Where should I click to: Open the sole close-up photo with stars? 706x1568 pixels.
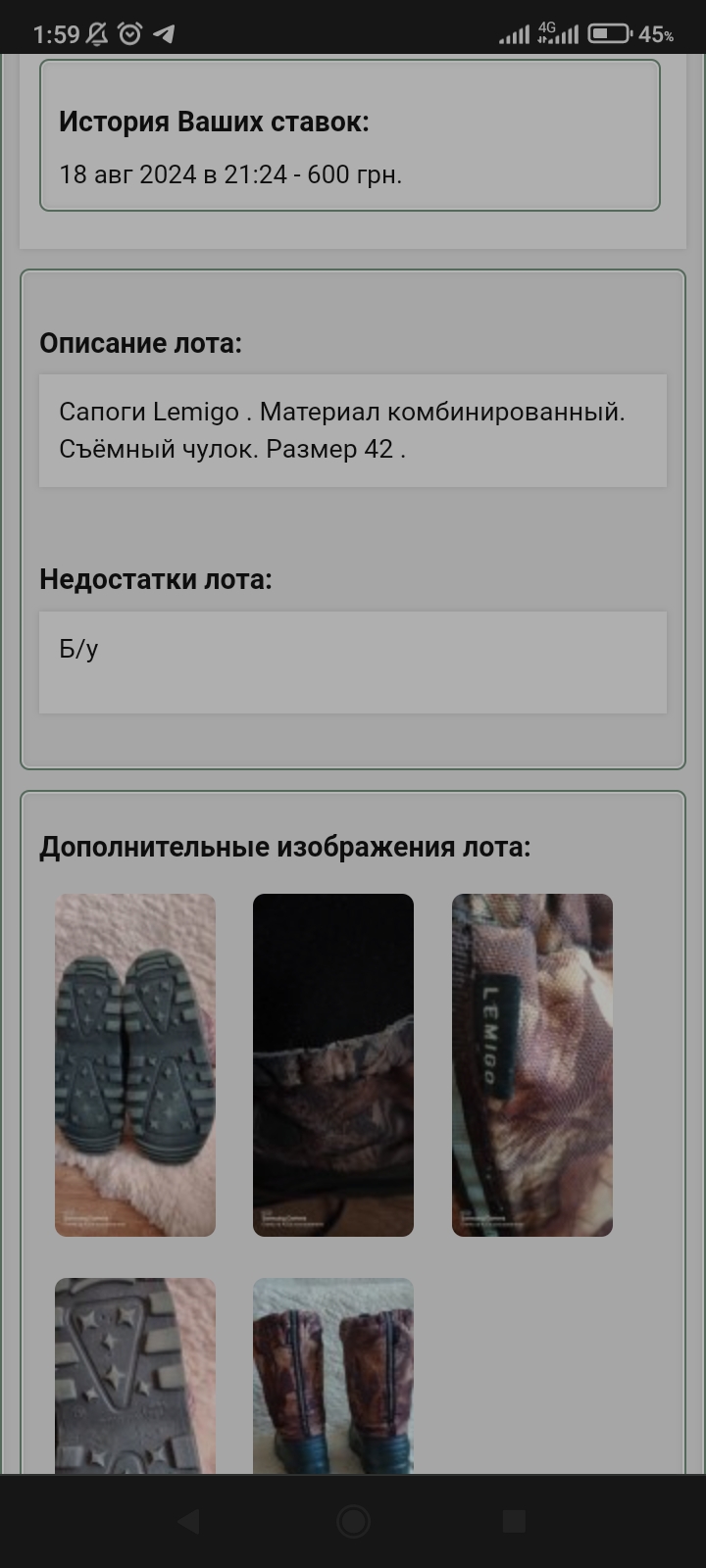[x=134, y=1376]
